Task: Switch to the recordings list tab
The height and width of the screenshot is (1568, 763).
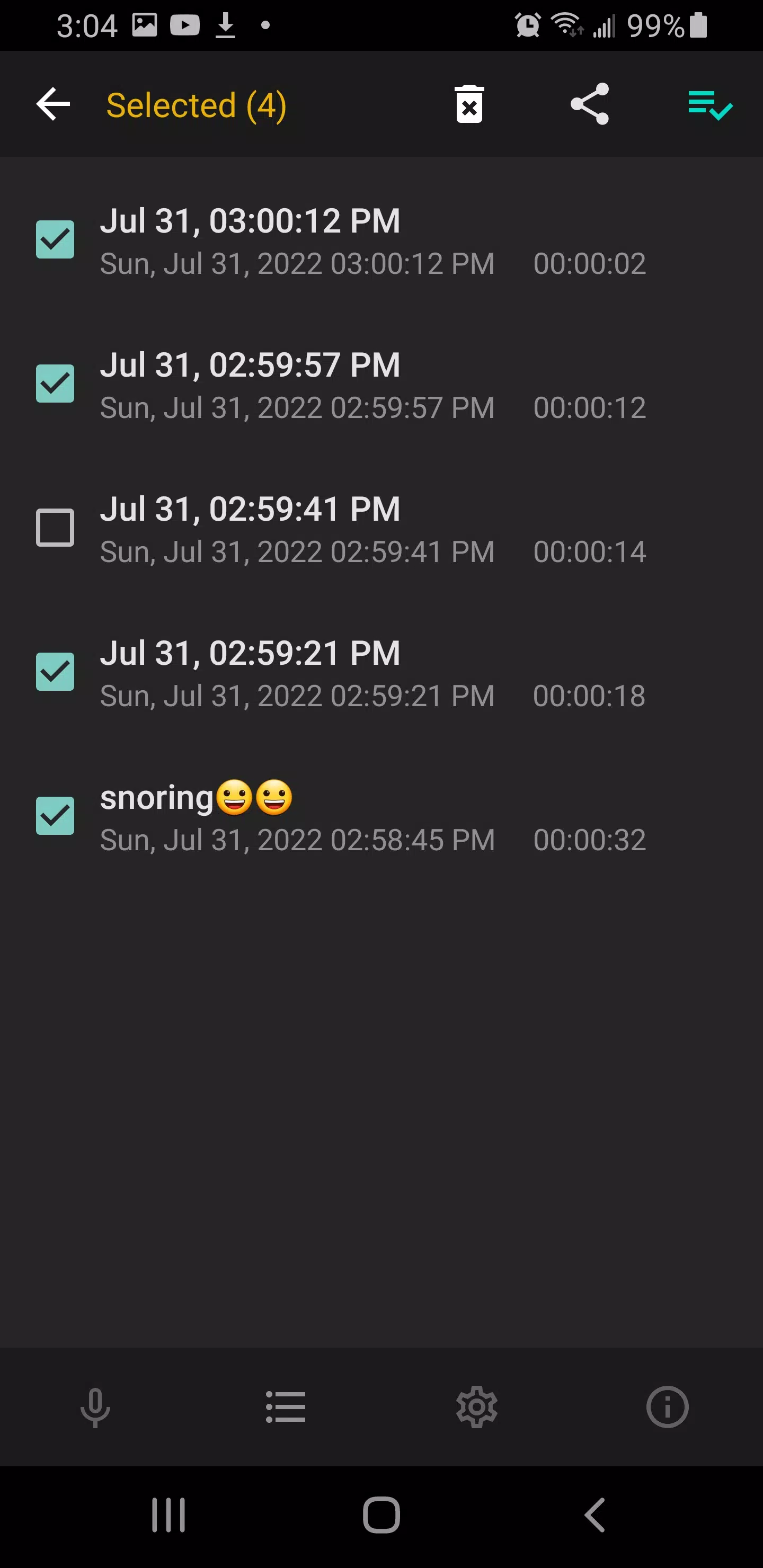Action: point(286,1406)
